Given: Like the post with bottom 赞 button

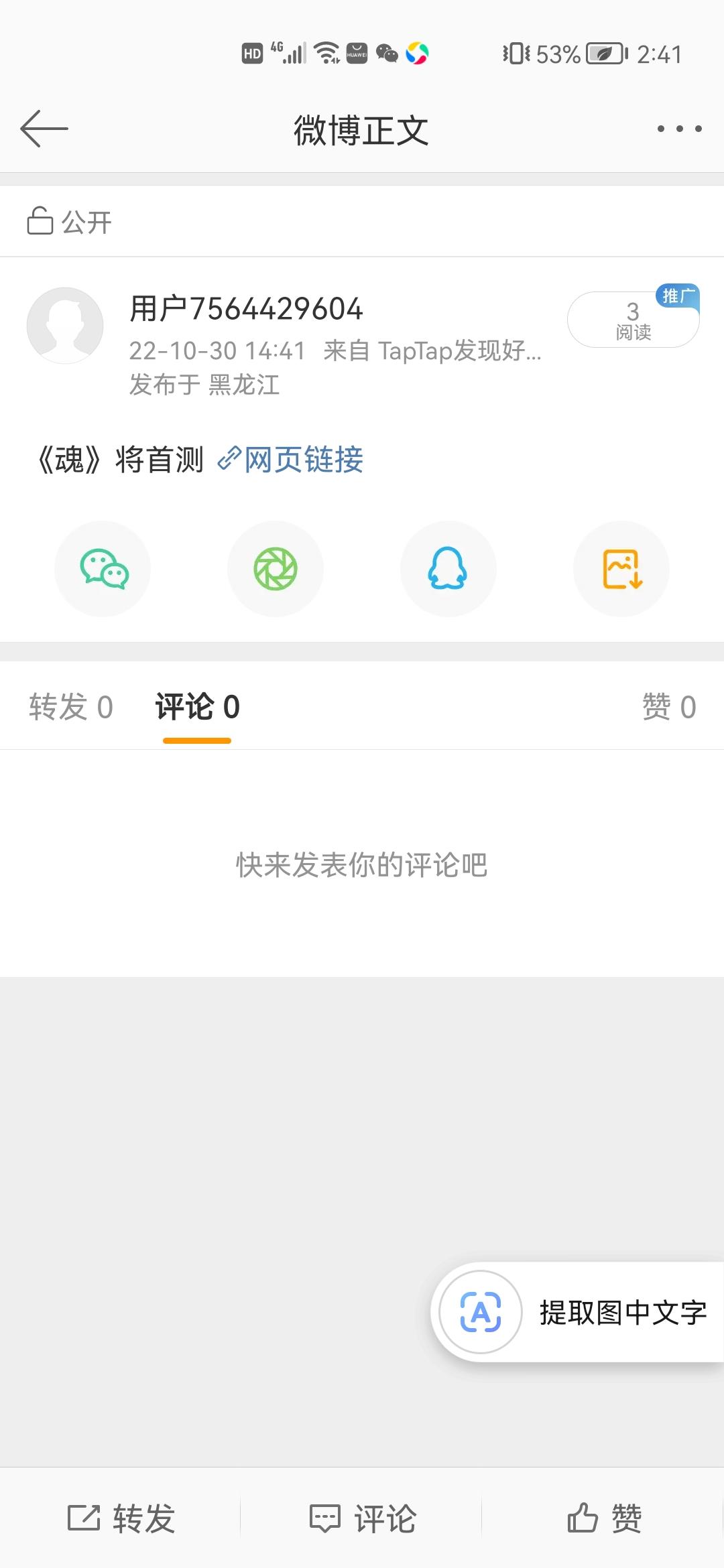Looking at the screenshot, I should pos(604,1518).
